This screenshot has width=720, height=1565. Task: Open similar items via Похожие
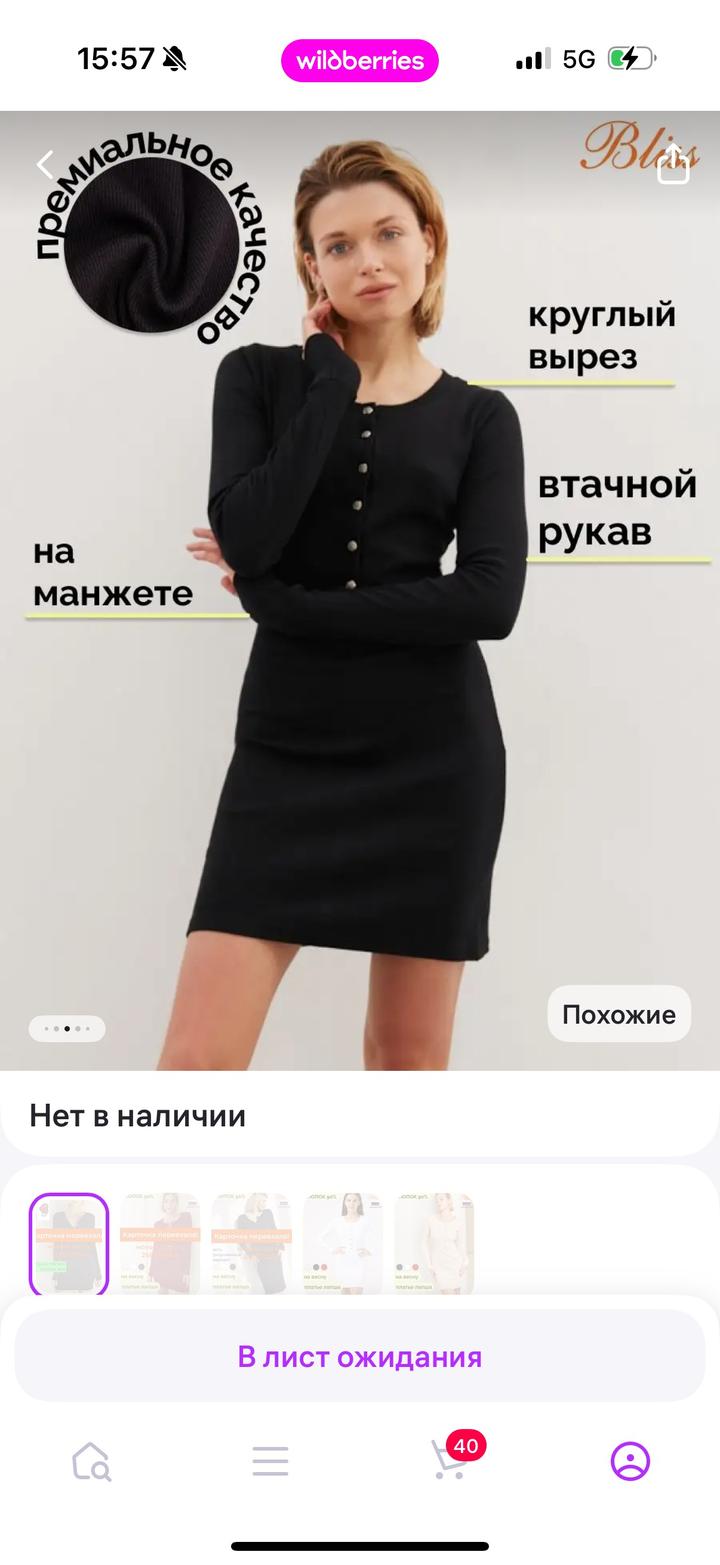pos(618,1014)
